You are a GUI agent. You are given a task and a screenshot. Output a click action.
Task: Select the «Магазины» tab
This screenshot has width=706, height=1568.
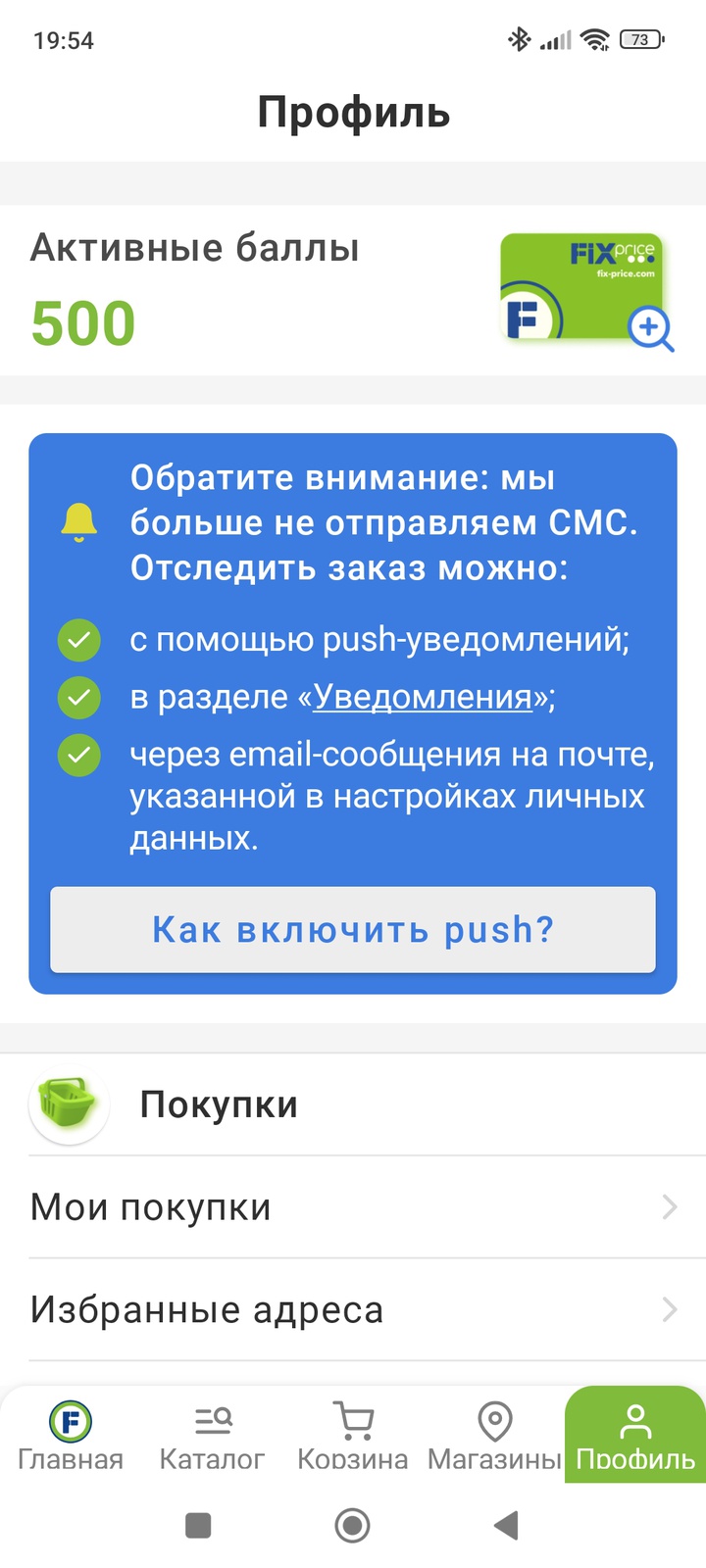pyautogui.click(x=494, y=1435)
